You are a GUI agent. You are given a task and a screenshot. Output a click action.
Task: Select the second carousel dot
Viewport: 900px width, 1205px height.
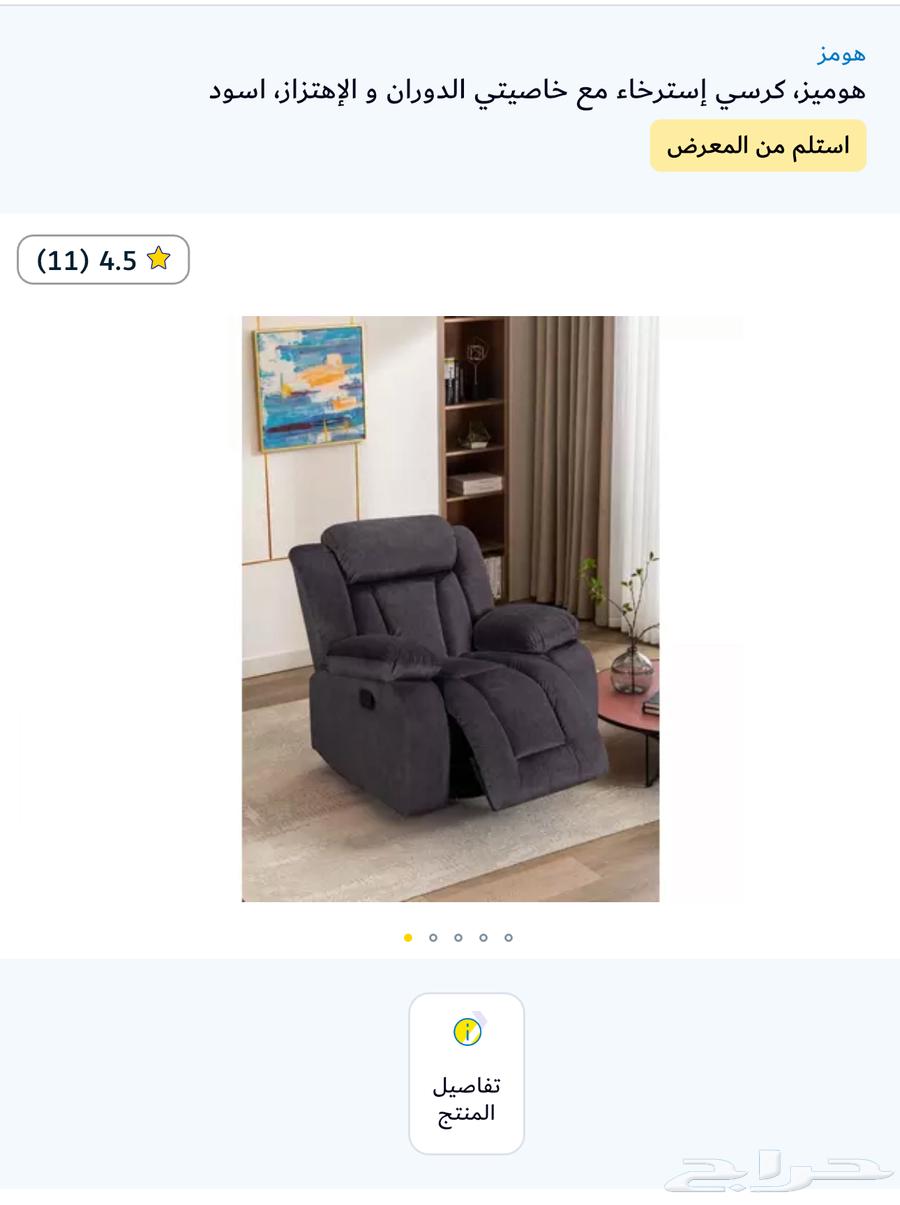click(x=433, y=937)
